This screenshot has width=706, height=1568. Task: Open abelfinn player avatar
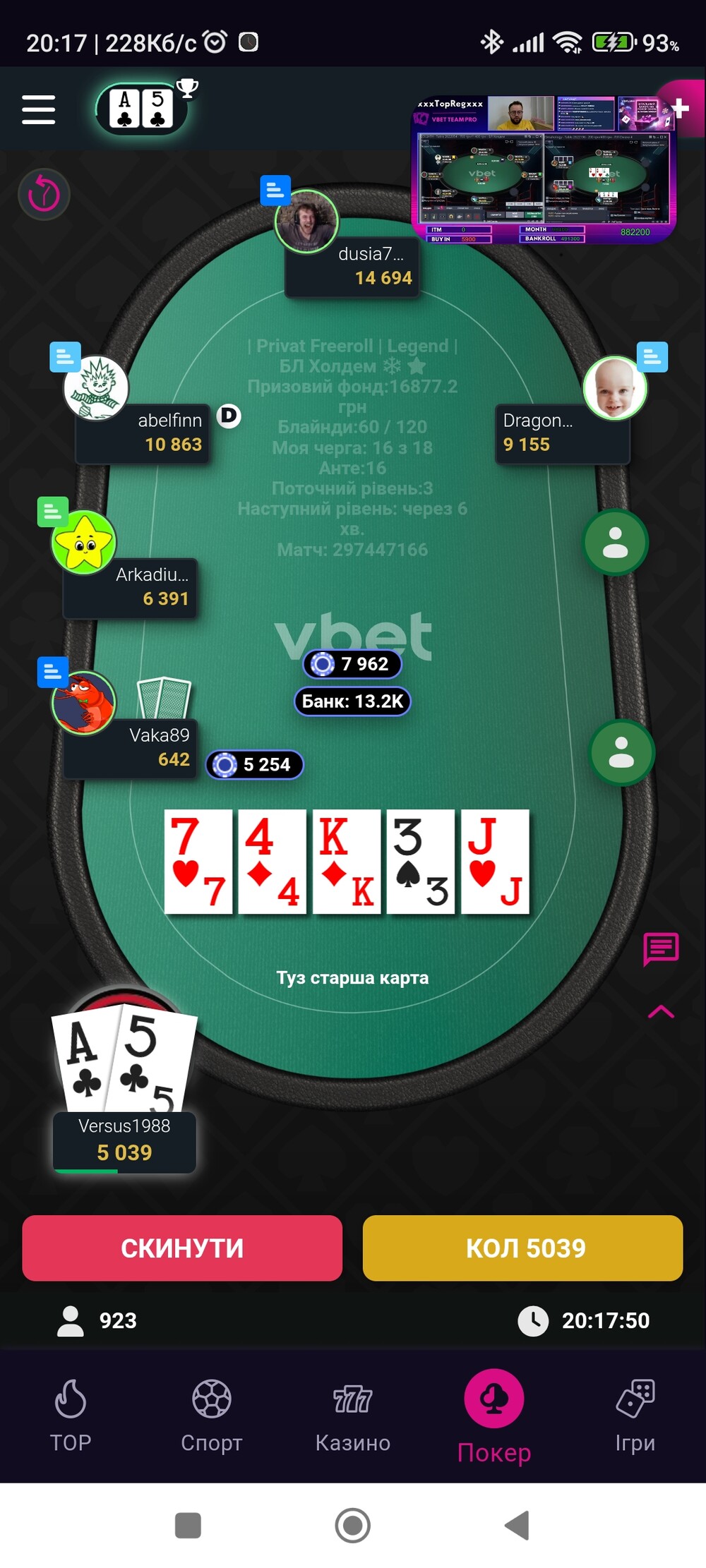pyautogui.click(x=96, y=388)
